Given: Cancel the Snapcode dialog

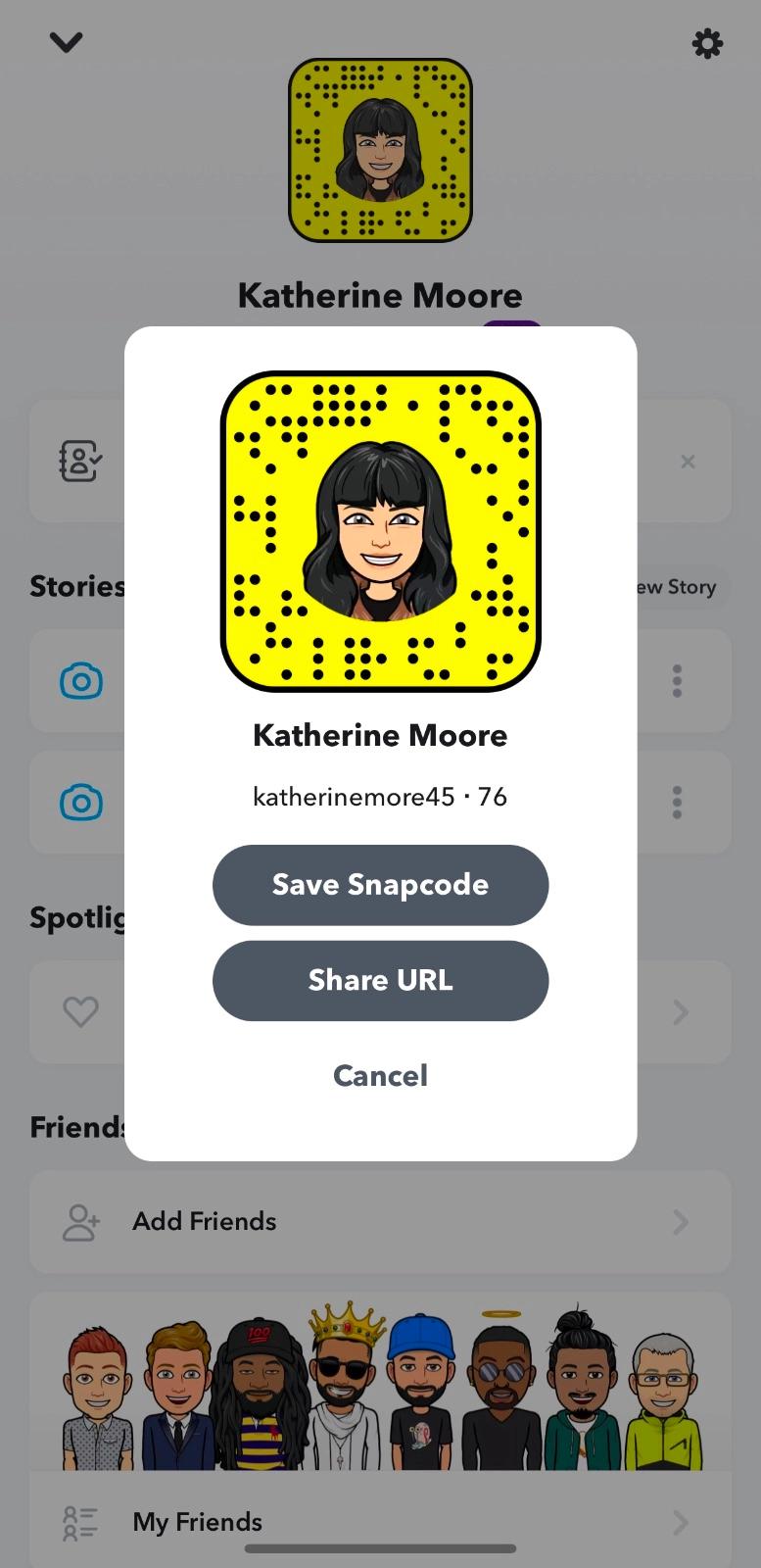Looking at the screenshot, I should click(380, 1076).
